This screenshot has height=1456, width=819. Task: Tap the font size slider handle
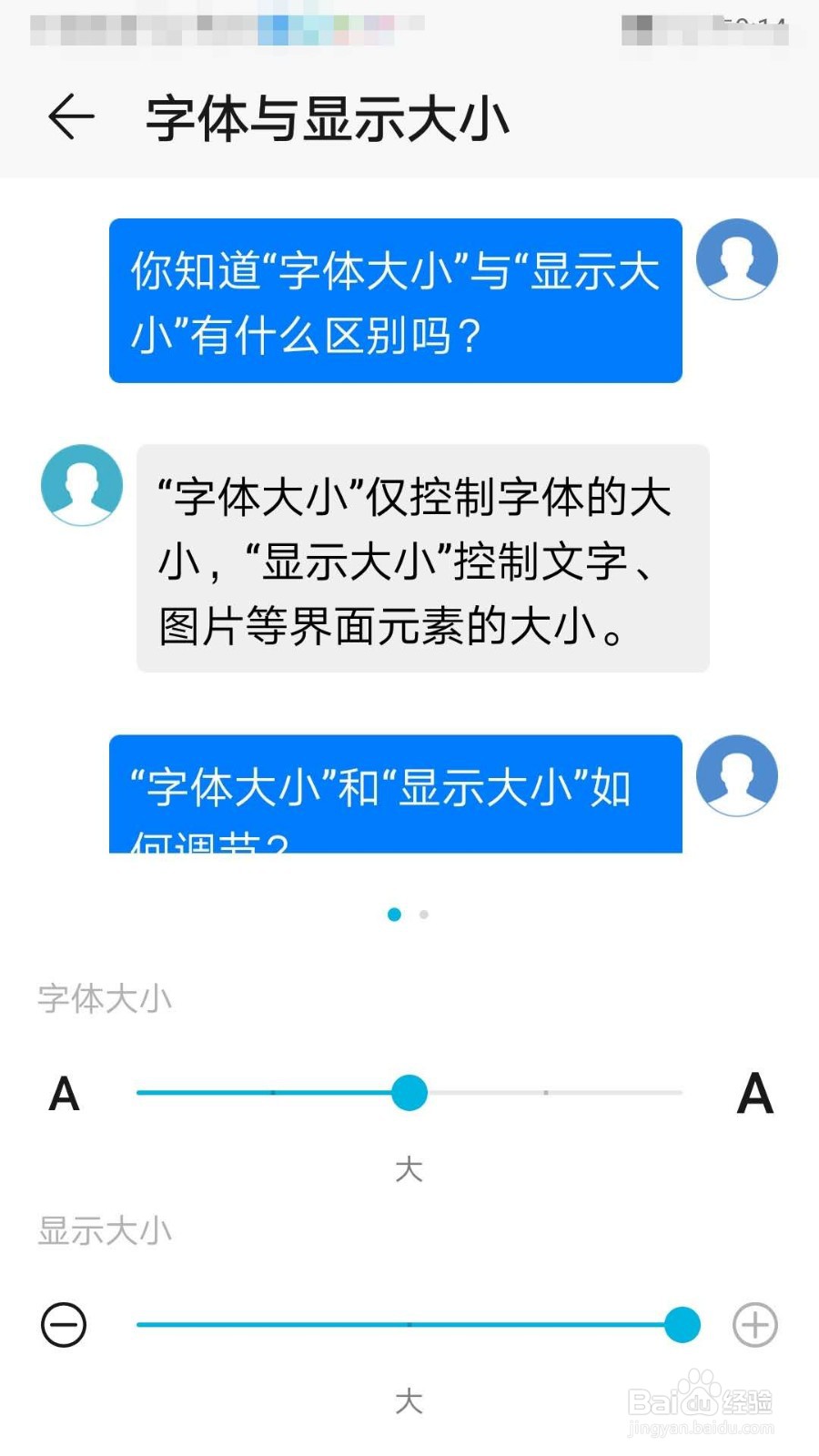tap(409, 1093)
